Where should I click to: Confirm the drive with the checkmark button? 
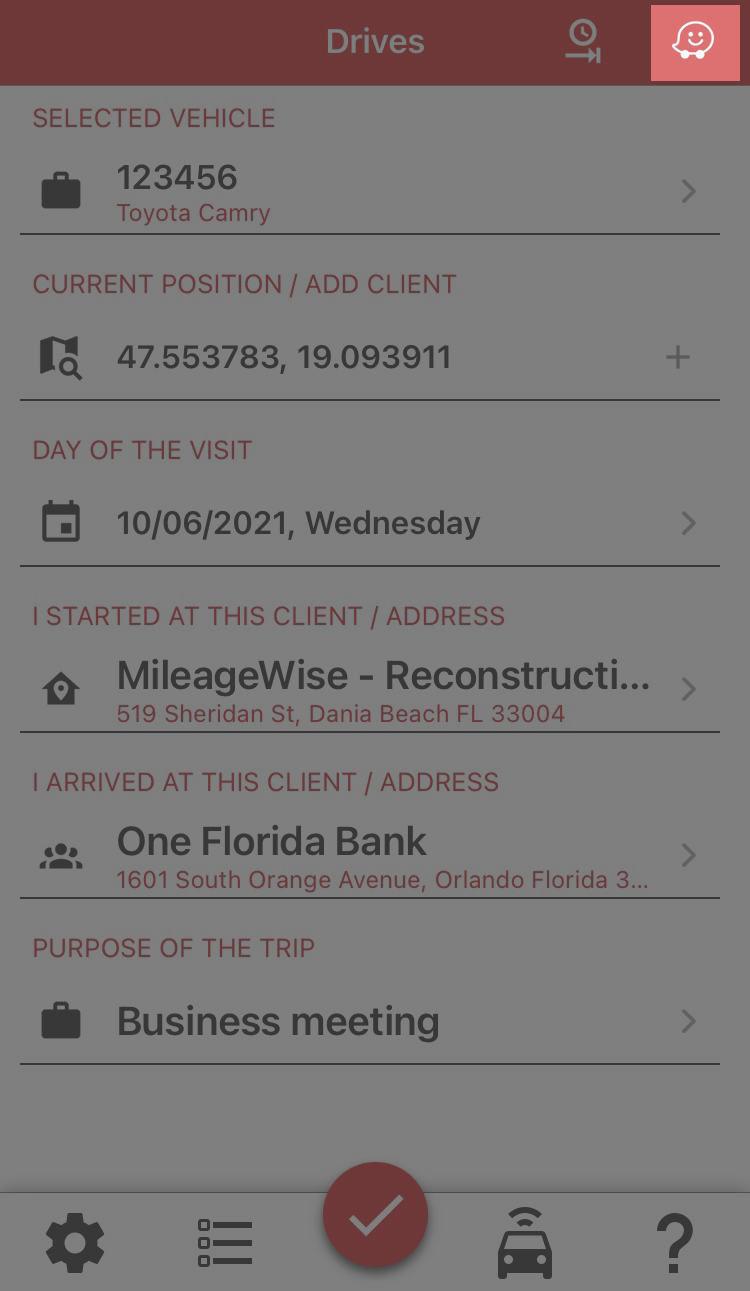pos(375,1214)
